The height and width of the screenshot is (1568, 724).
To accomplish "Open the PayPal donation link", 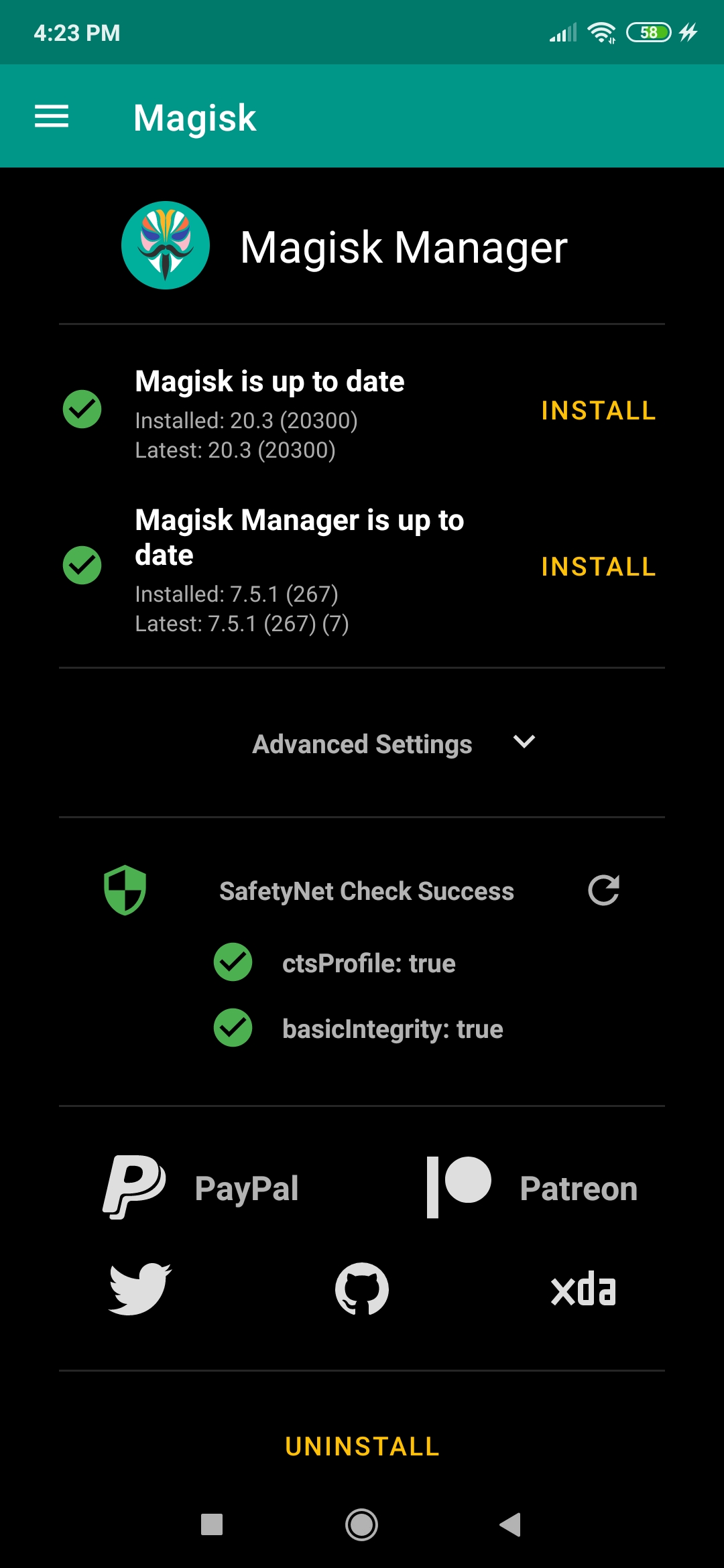I will [201, 1187].
